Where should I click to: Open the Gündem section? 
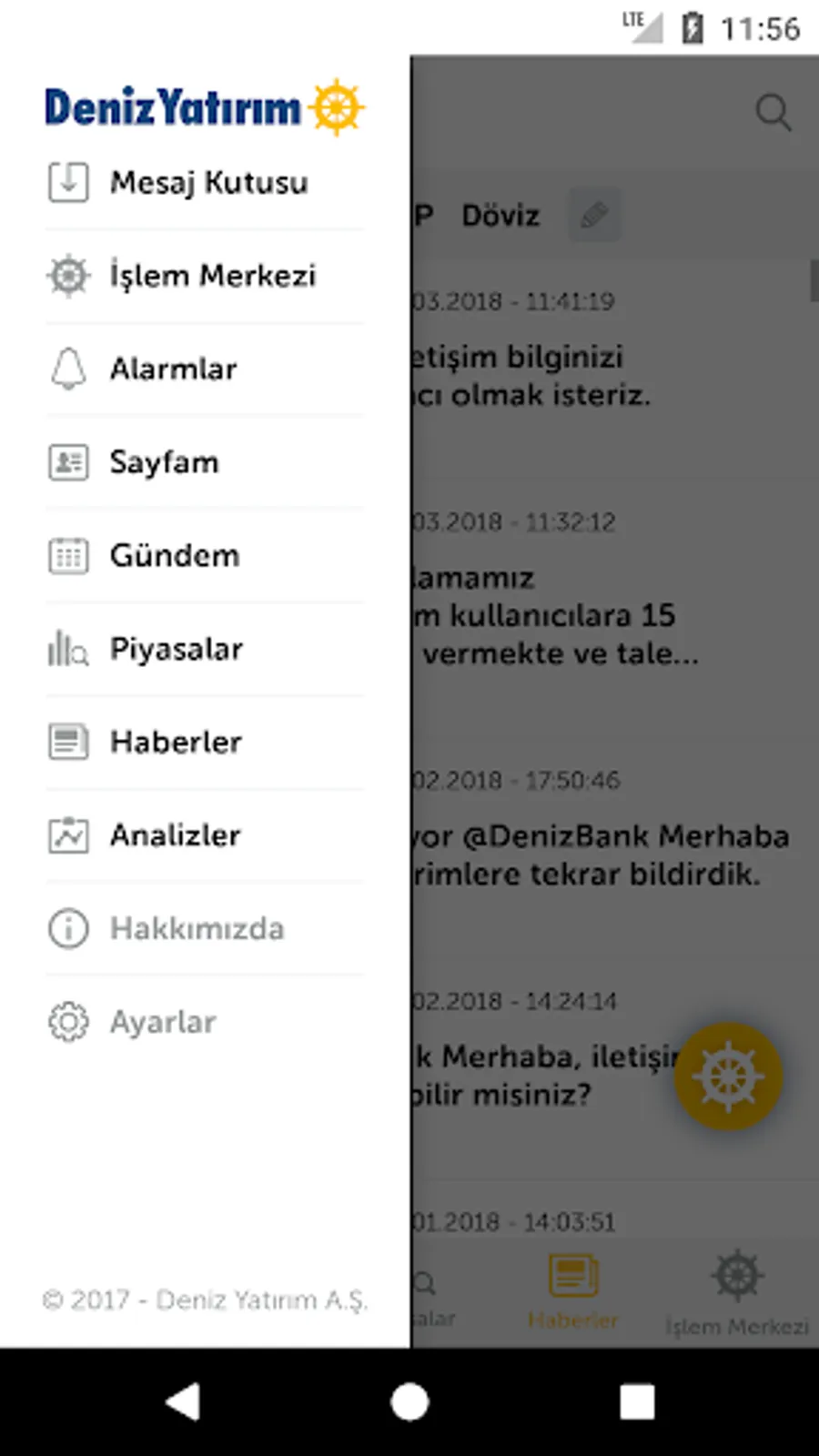174,556
